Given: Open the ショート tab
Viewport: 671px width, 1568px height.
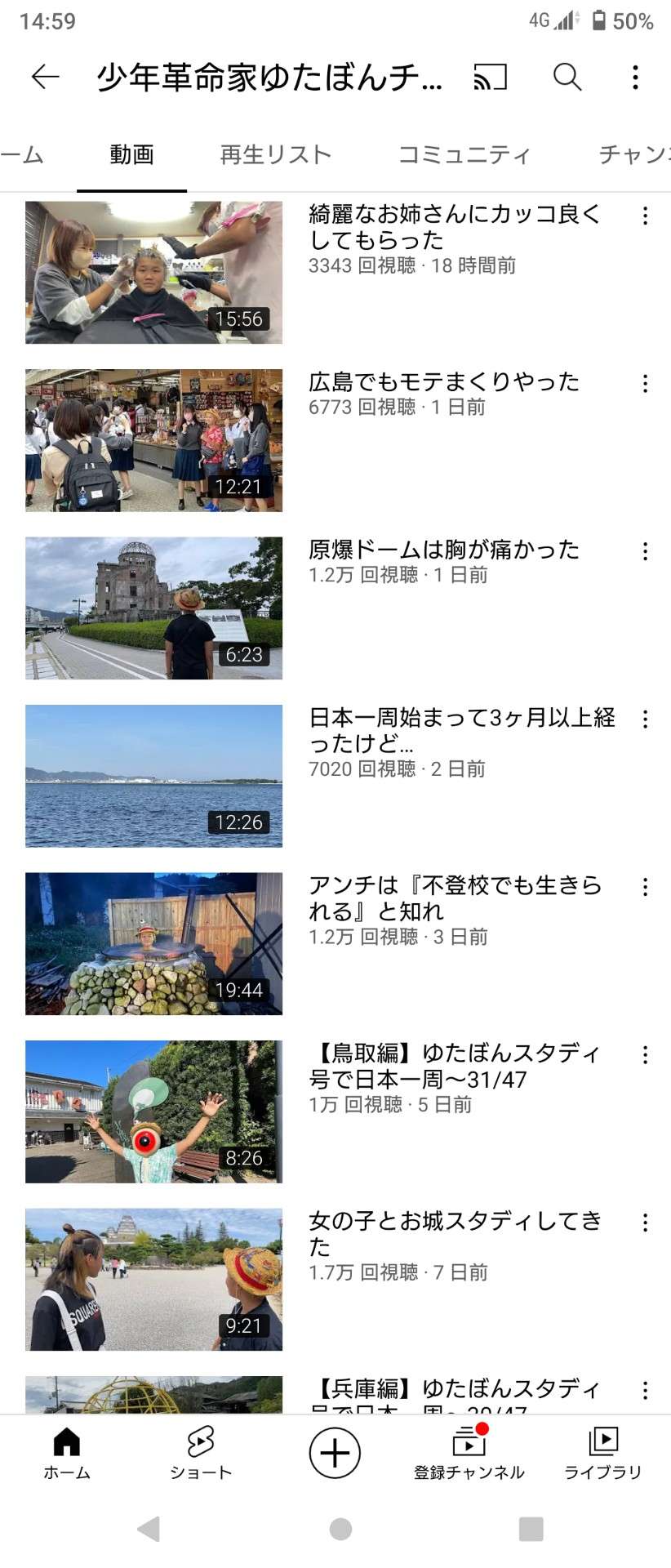Looking at the screenshot, I should coord(201,1454).
